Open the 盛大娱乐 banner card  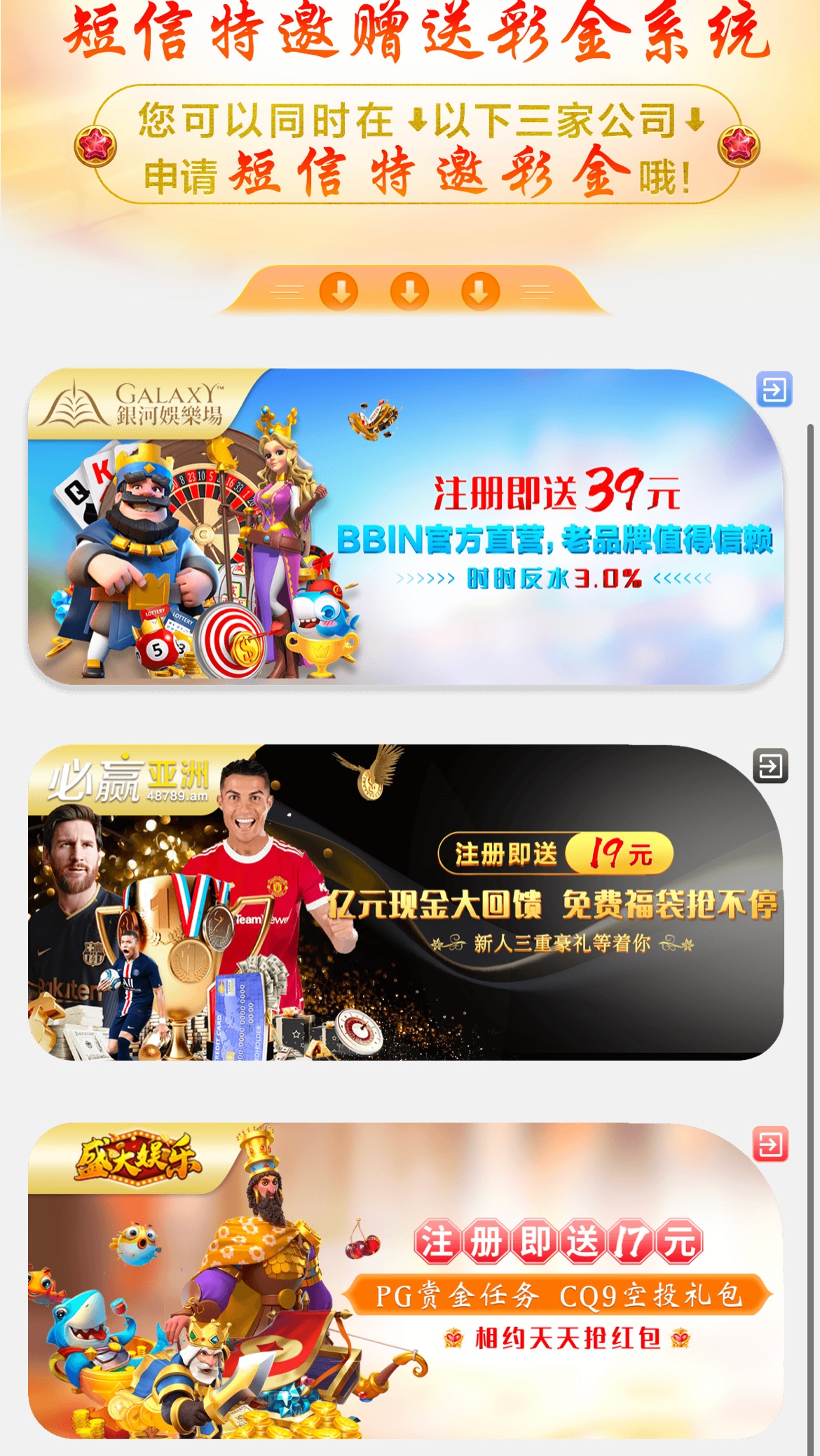(x=405, y=1281)
